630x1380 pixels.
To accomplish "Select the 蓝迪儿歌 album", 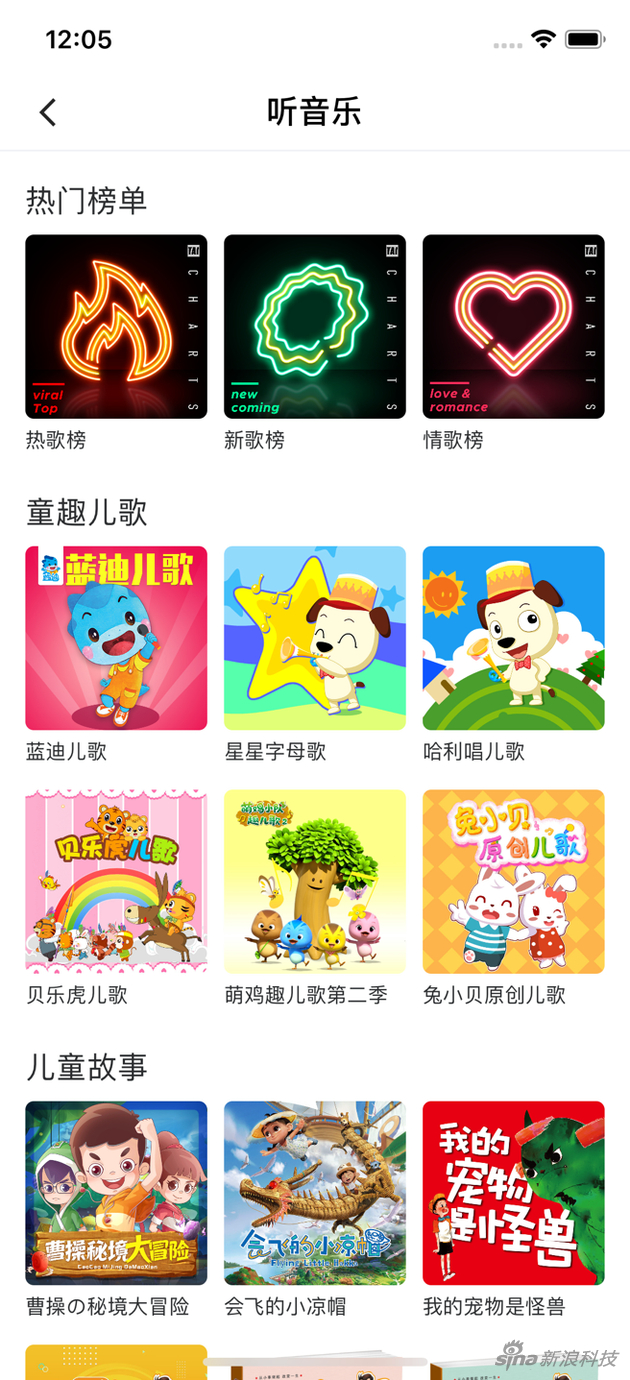I will (116, 638).
